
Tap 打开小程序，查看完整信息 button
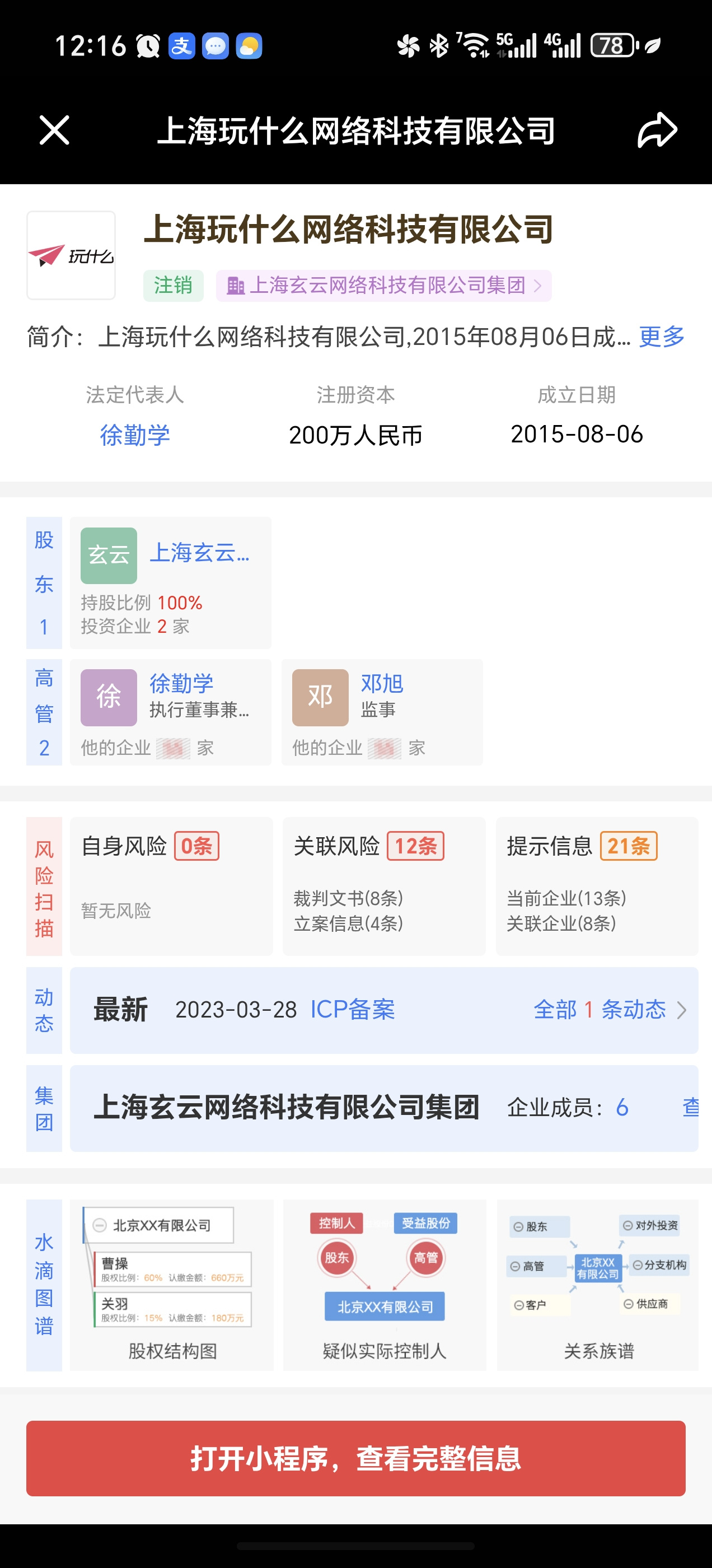(x=356, y=1458)
